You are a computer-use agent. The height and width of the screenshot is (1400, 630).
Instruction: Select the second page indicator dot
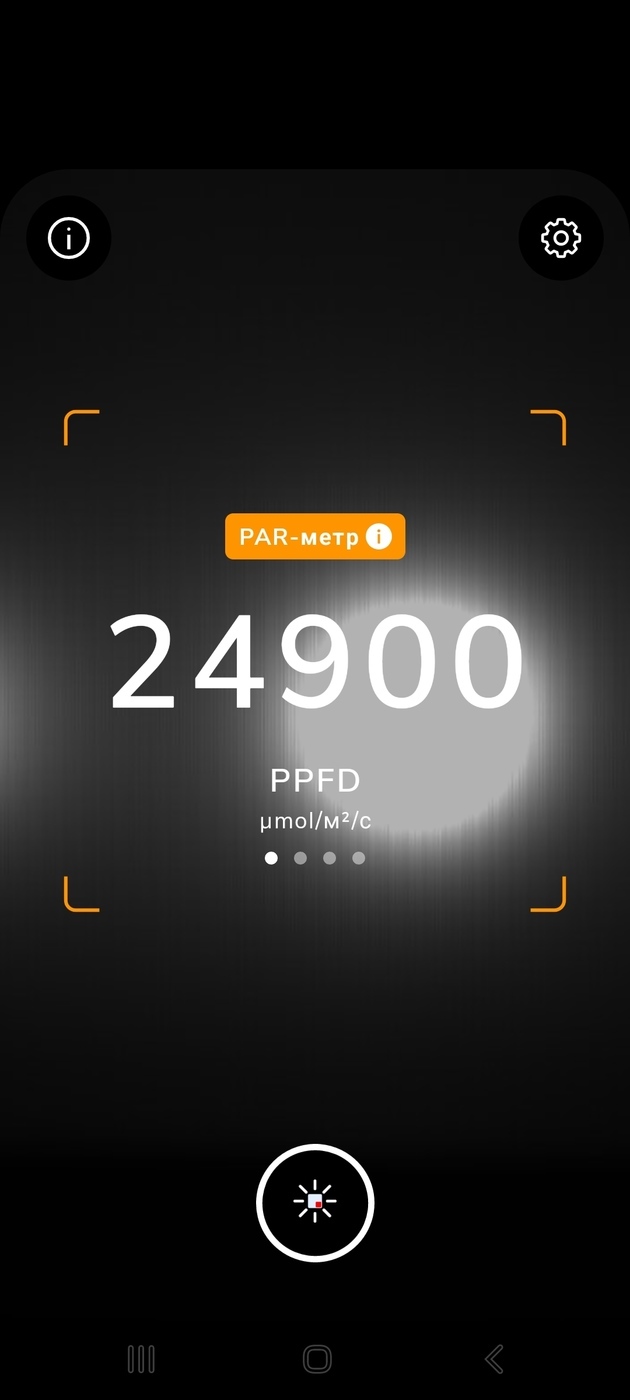tap(300, 858)
